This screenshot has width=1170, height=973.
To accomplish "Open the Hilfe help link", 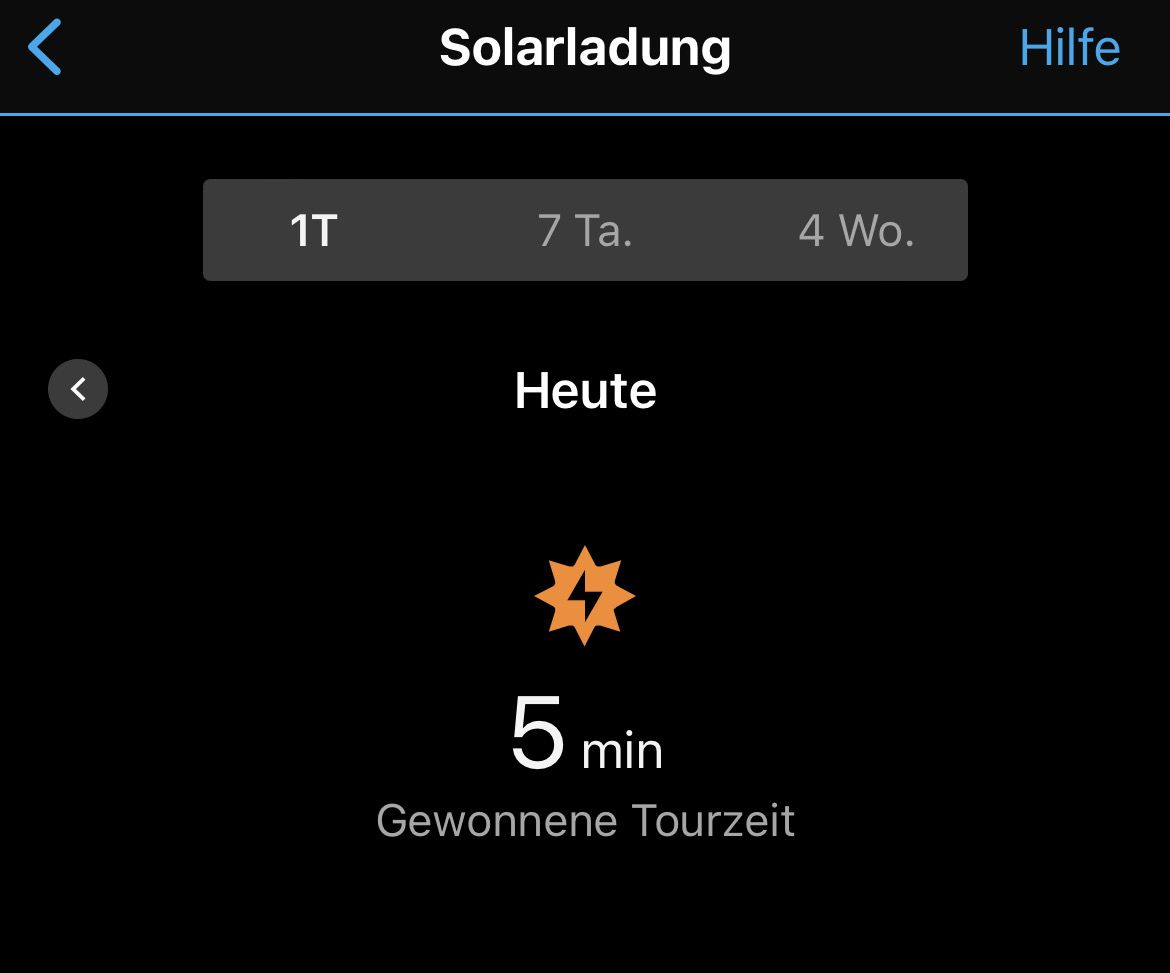I will [x=1069, y=48].
